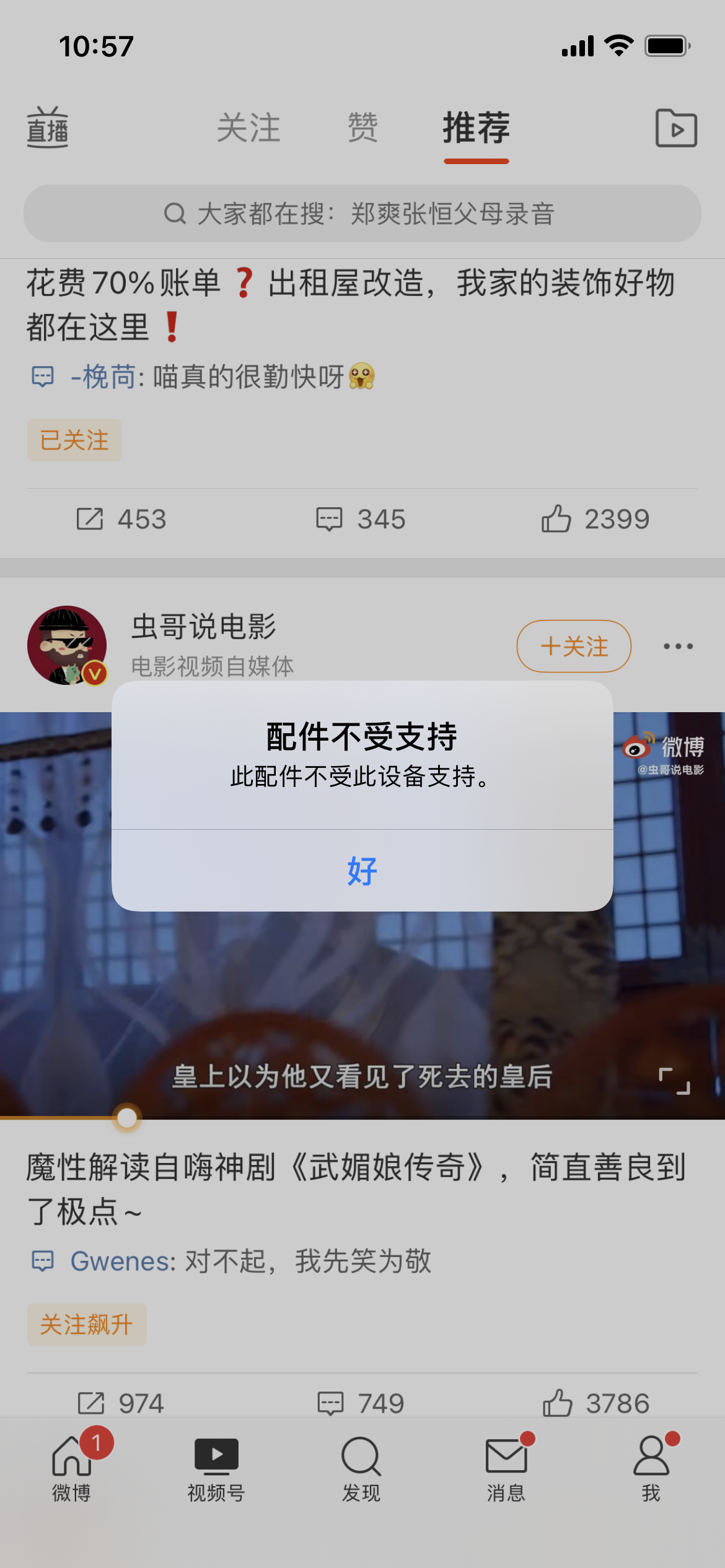This screenshot has height=1568, width=725.
Task: Open comments with count 345
Action: (x=361, y=519)
